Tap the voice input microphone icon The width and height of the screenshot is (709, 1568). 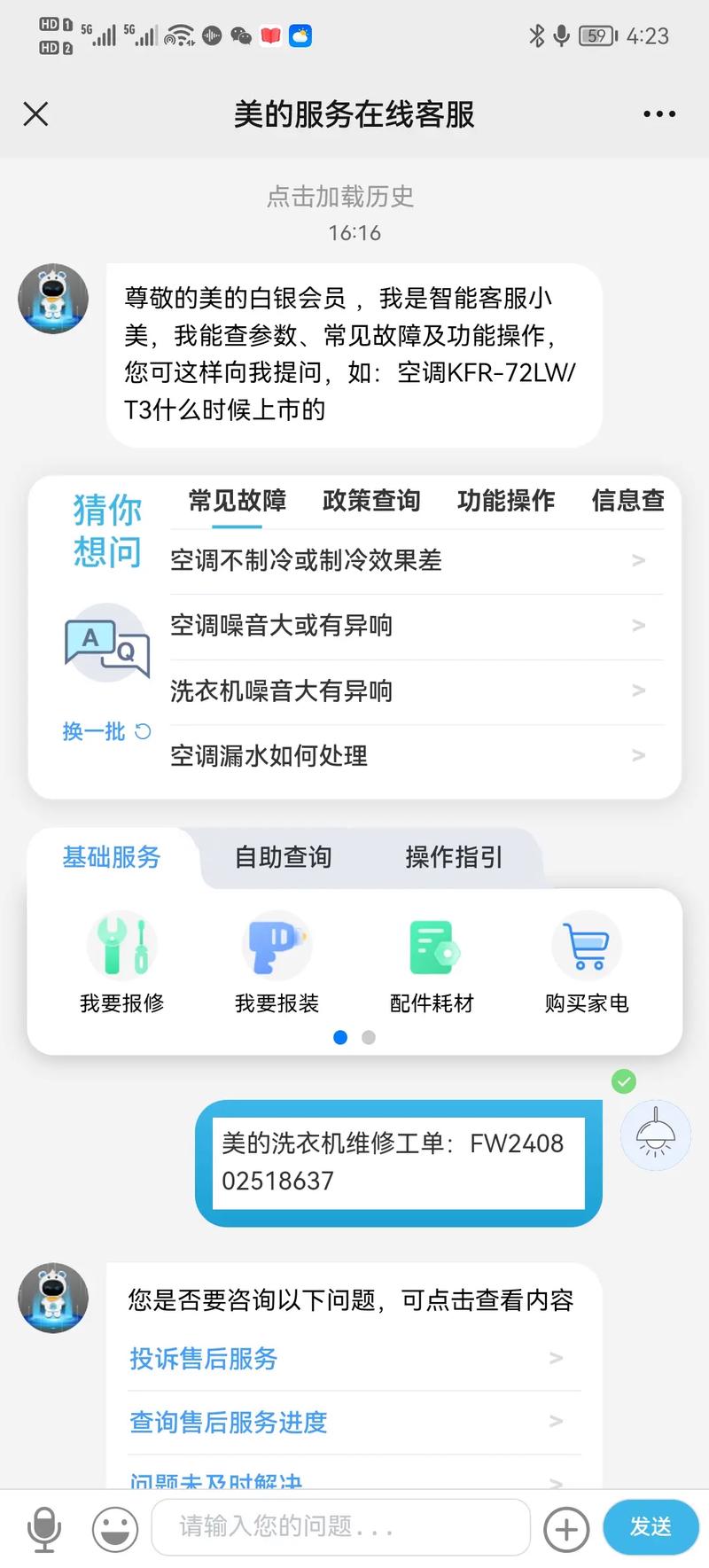(x=44, y=1526)
